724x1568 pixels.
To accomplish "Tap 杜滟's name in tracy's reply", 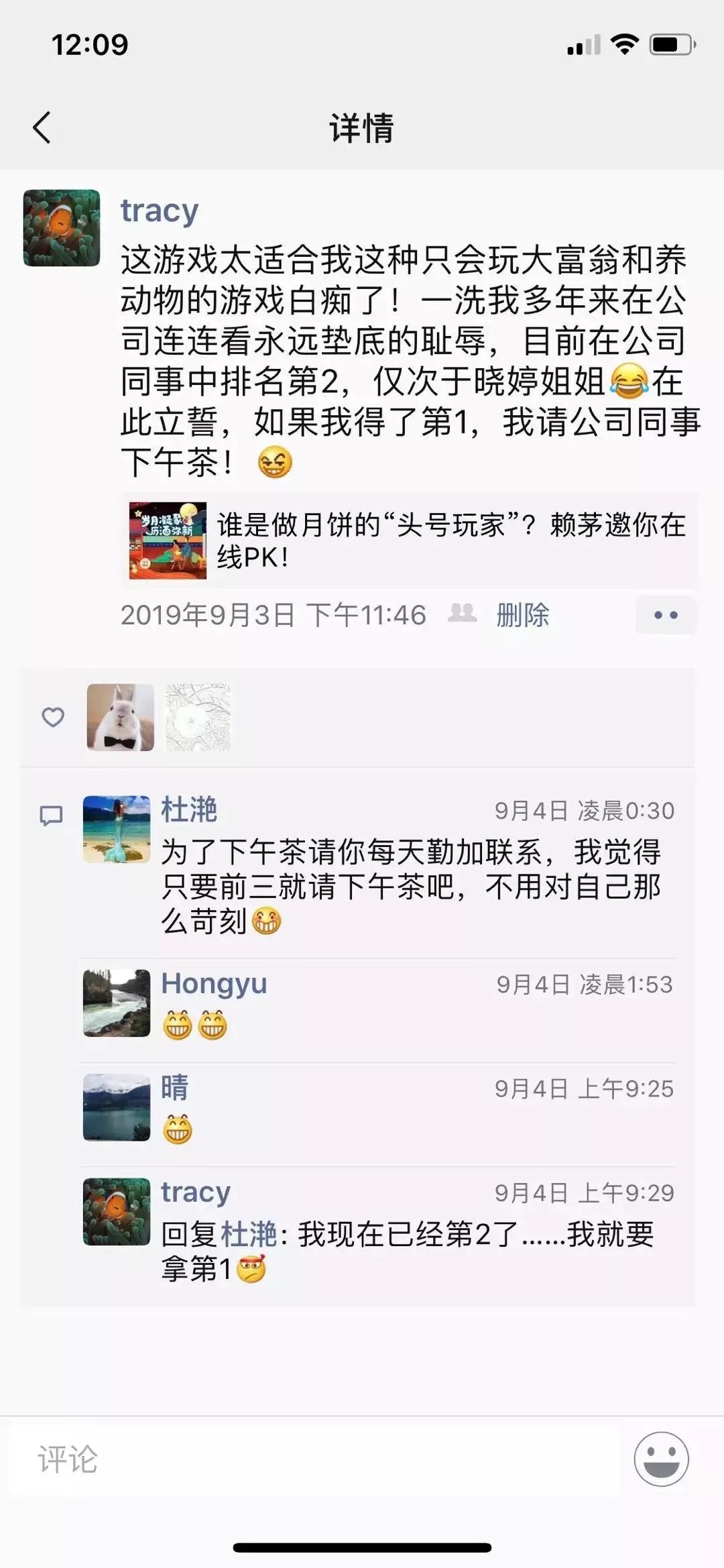I will (249, 1234).
